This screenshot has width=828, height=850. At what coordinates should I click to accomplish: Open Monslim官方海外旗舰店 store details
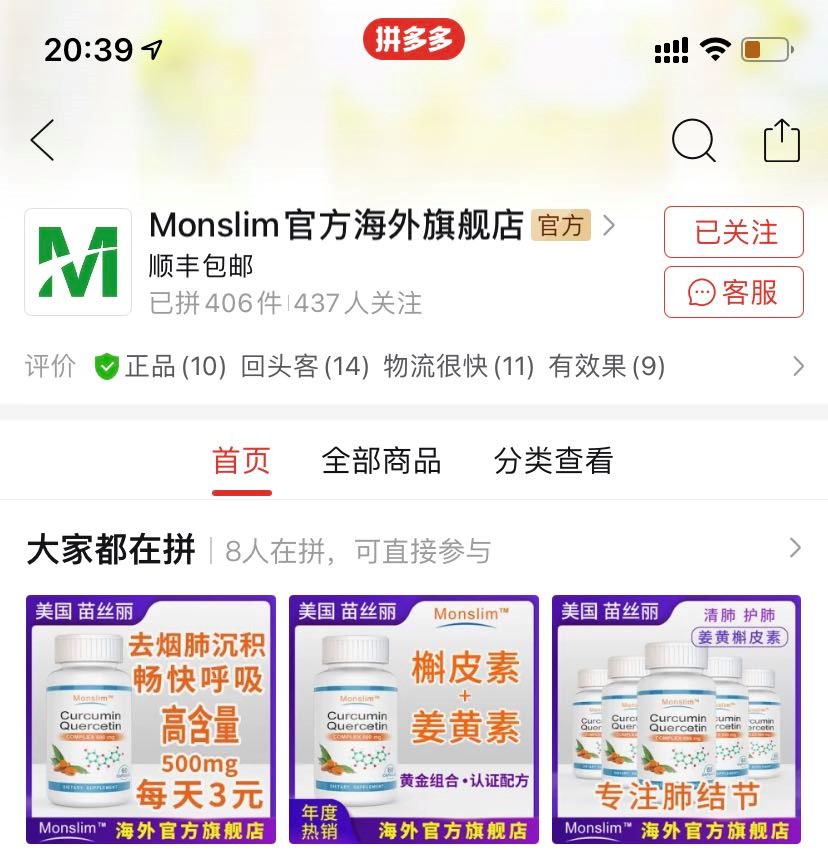coord(380,226)
